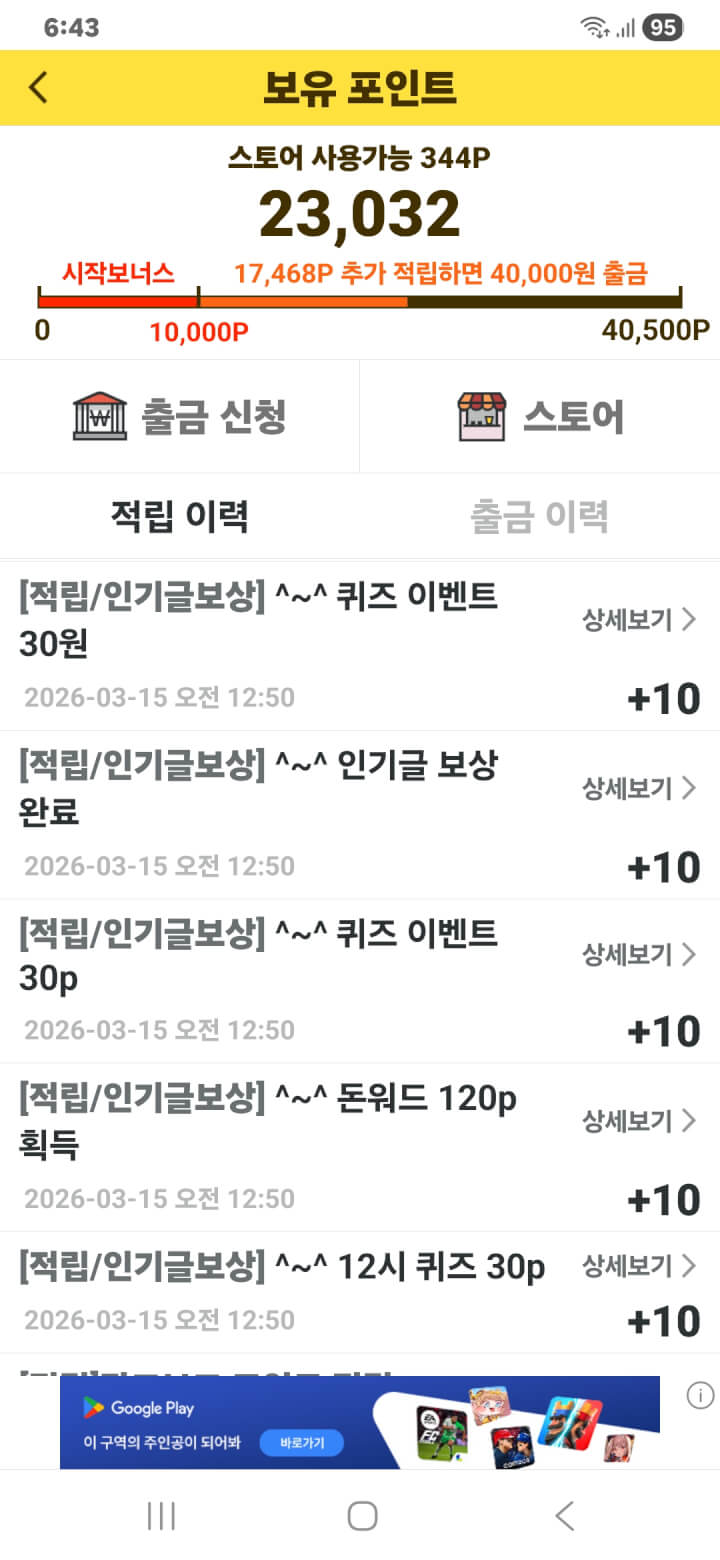Viewport: 720px width, 1560px height.
Task: View 상세보기 for 인기글 보상 완료
Action: (x=638, y=788)
